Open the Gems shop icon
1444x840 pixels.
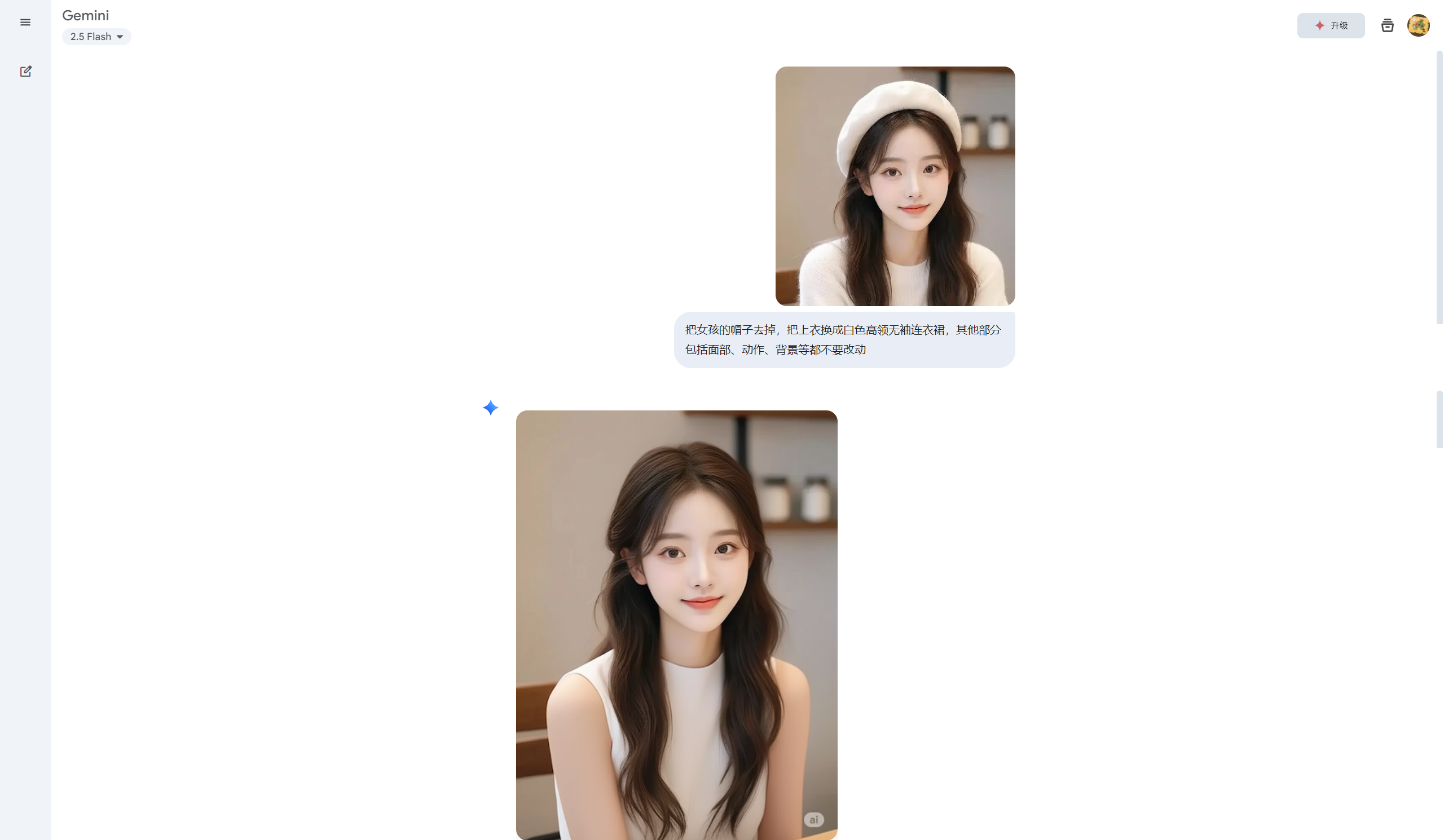[1386, 26]
